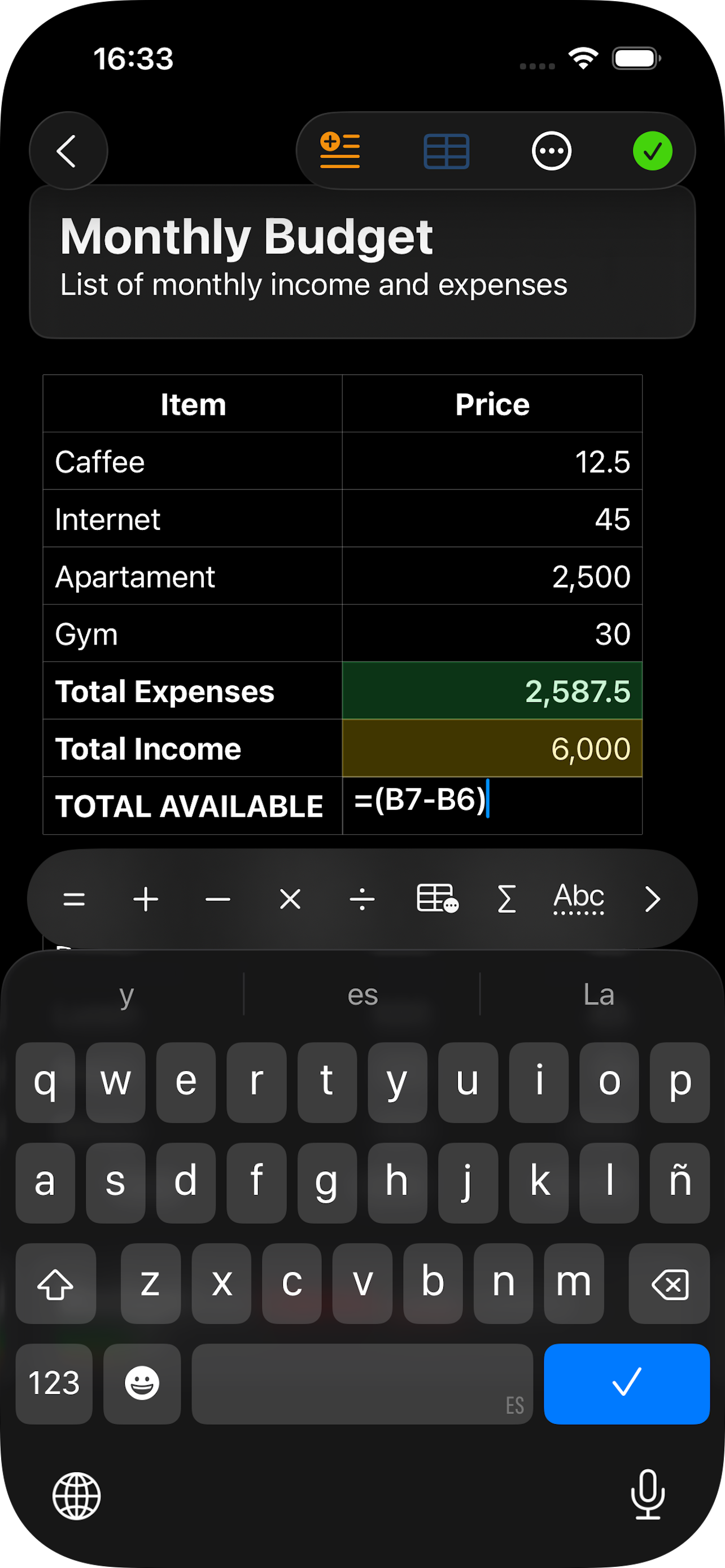Image resolution: width=725 pixels, height=1568 pixels.
Task: Tap the blue keyboard confirm key
Action: tap(626, 1383)
